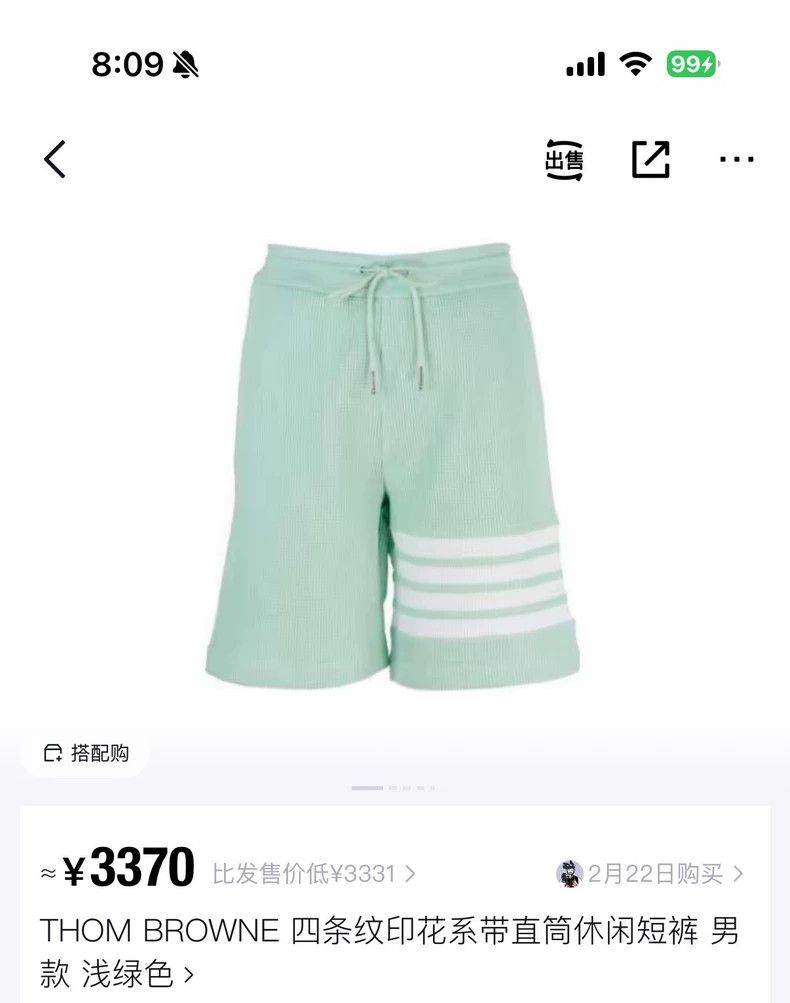The height and width of the screenshot is (1003, 790).
Task: Open the 出售 (sell) icon
Action: [x=565, y=157]
